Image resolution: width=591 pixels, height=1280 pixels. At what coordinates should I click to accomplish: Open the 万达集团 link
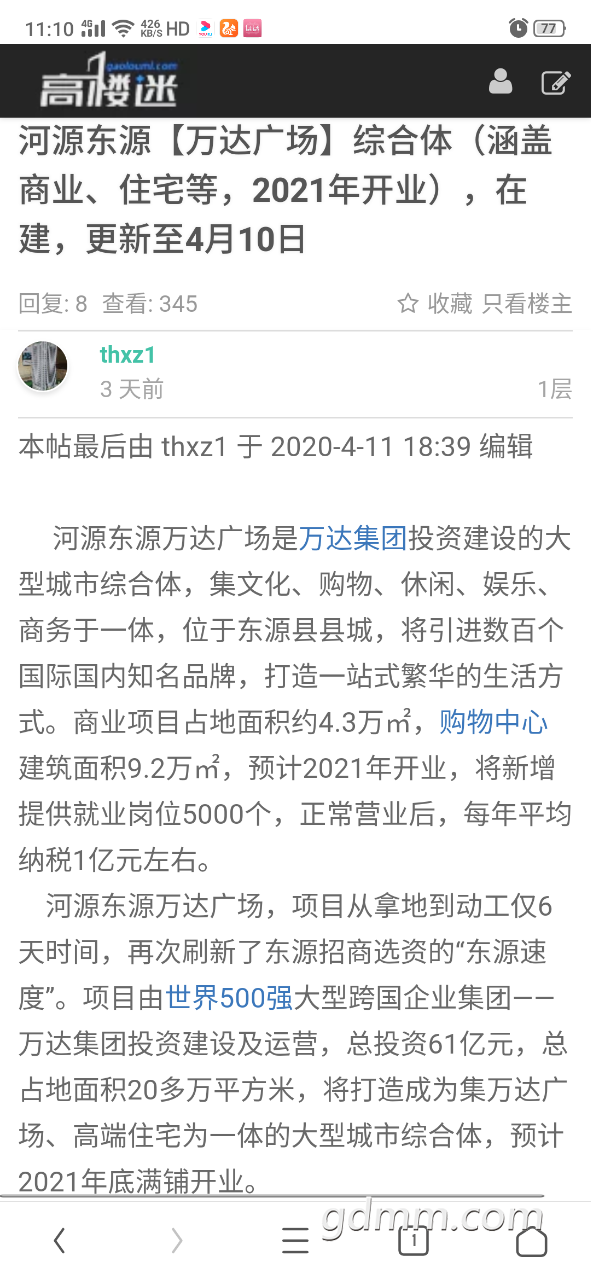tap(353, 539)
